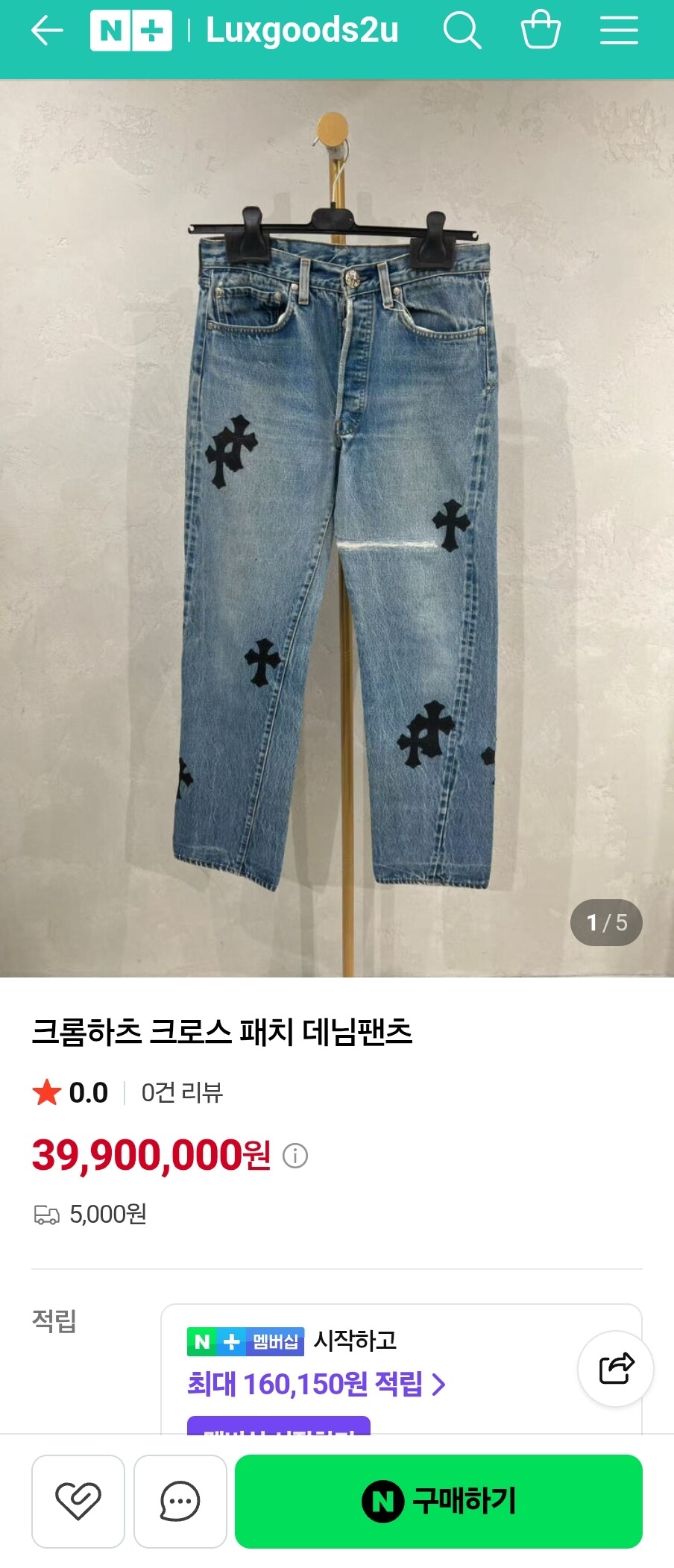Share this product
The height and width of the screenshot is (1568, 674).
click(x=616, y=1368)
